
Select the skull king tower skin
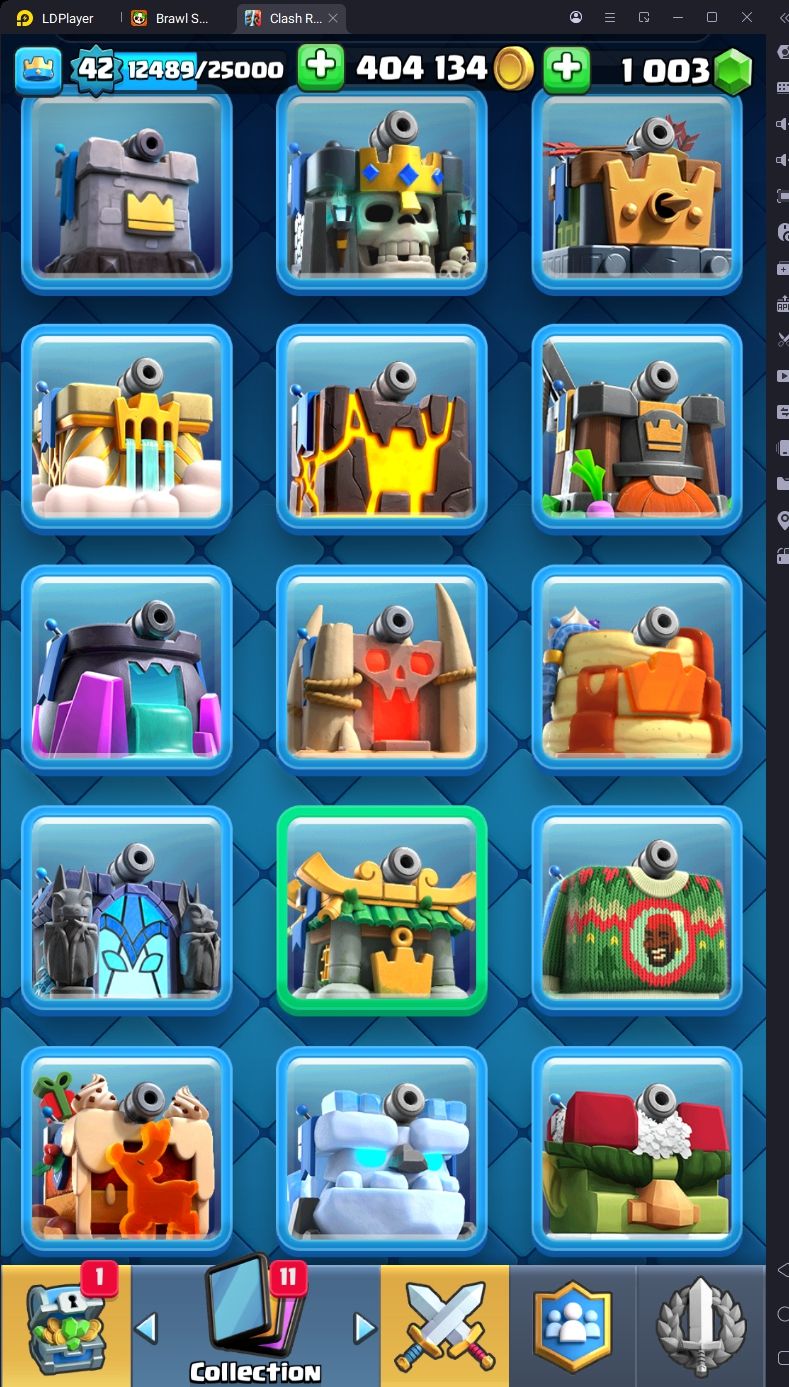[382, 190]
